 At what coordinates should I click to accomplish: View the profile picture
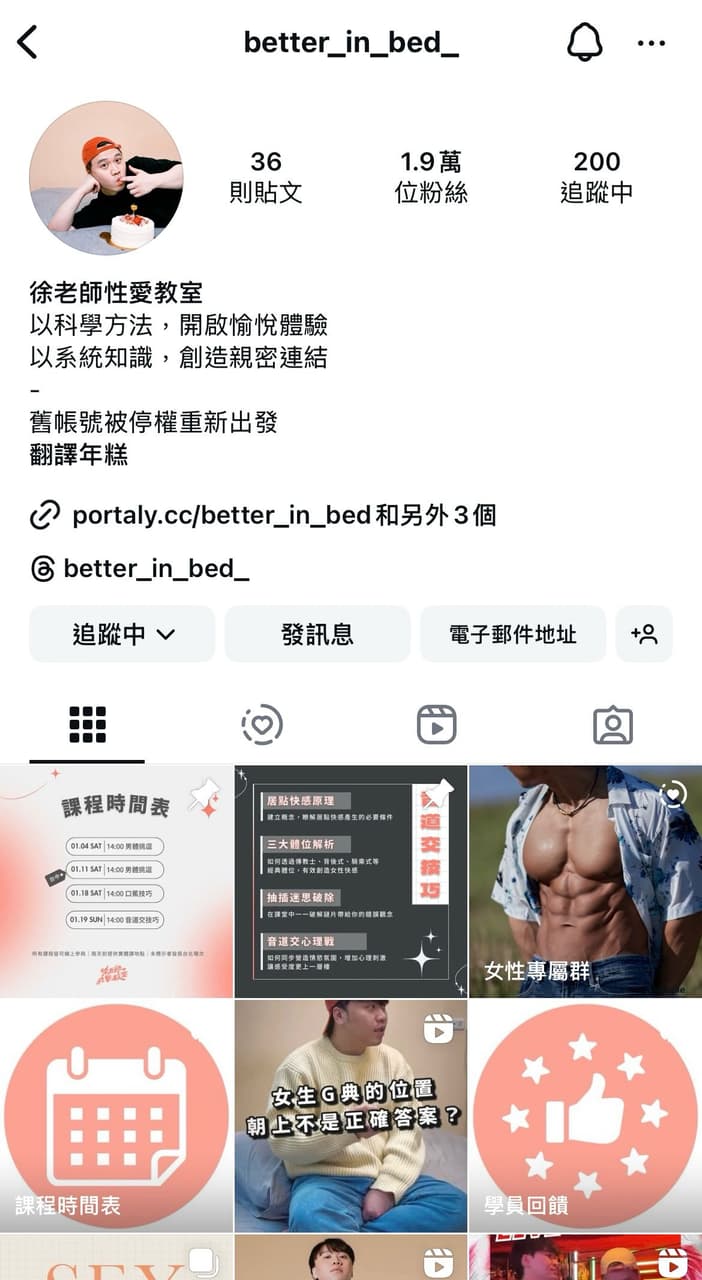pos(106,178)
